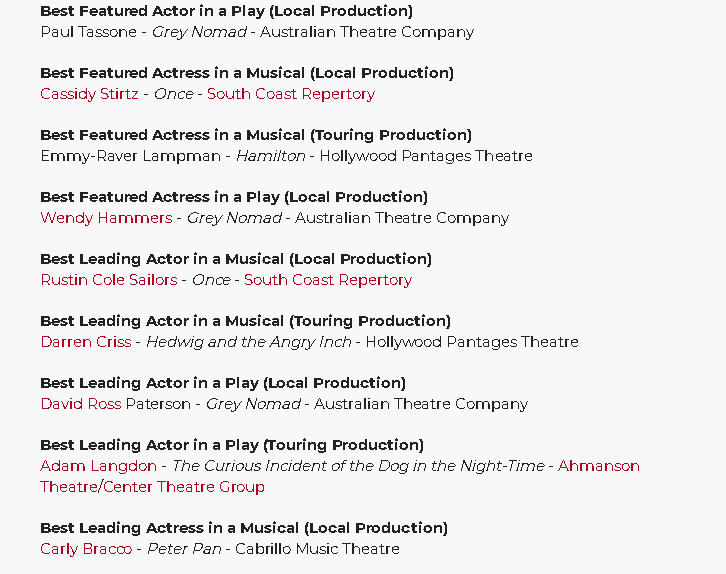Viewport: 726px width, 574px height.
Task: Open the Ahmanson Theatre link
Action: click(x=598, y=466)
